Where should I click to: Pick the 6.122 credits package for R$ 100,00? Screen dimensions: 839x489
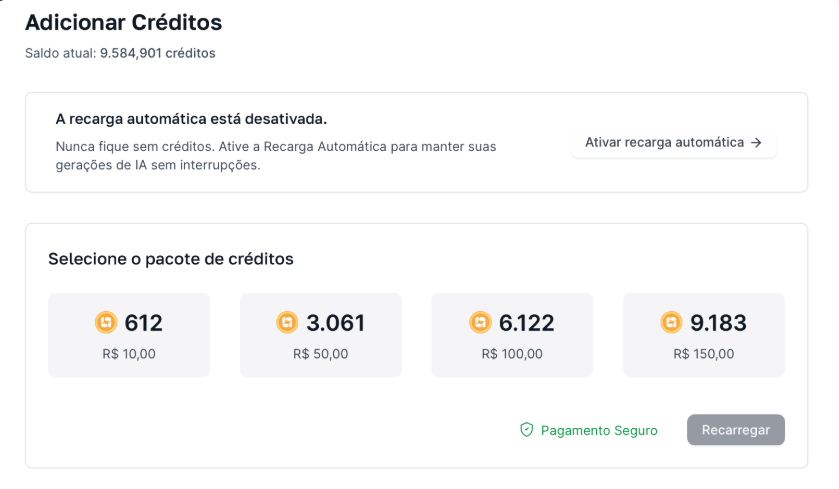pos(512,335)
